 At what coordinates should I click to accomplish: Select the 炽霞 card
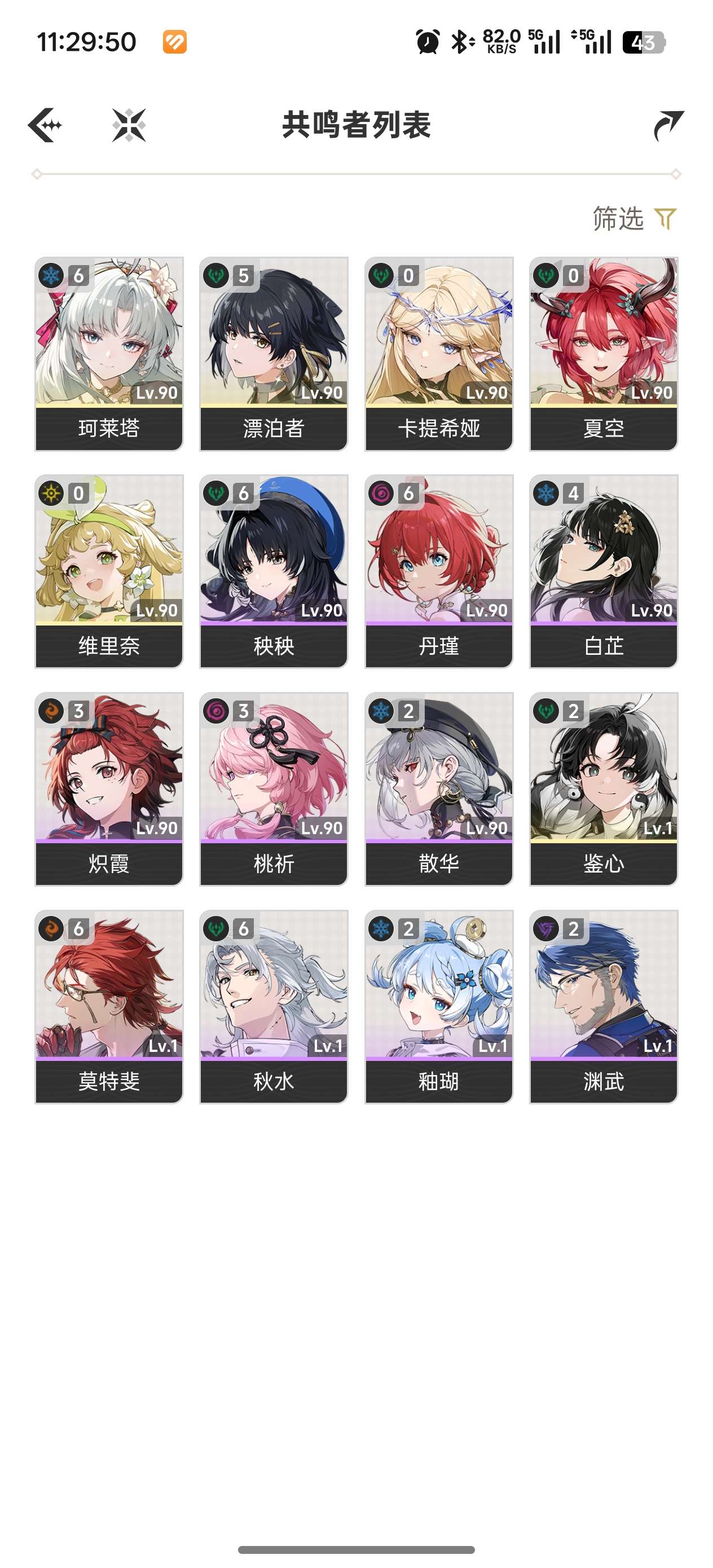(x=109, y=790)
